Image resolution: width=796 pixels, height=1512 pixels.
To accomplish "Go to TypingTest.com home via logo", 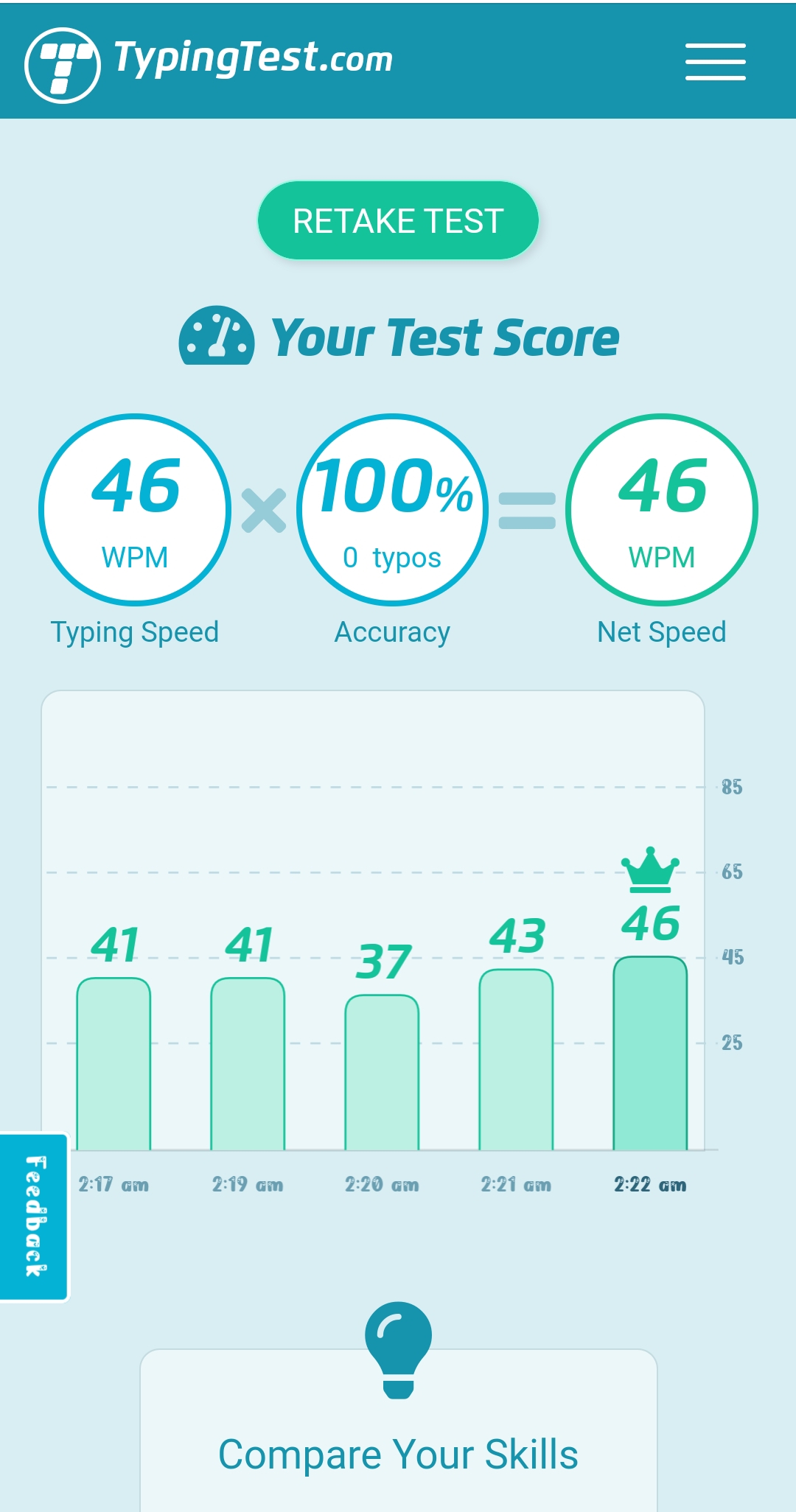I will pyautogui.click(x=210, y=62).
